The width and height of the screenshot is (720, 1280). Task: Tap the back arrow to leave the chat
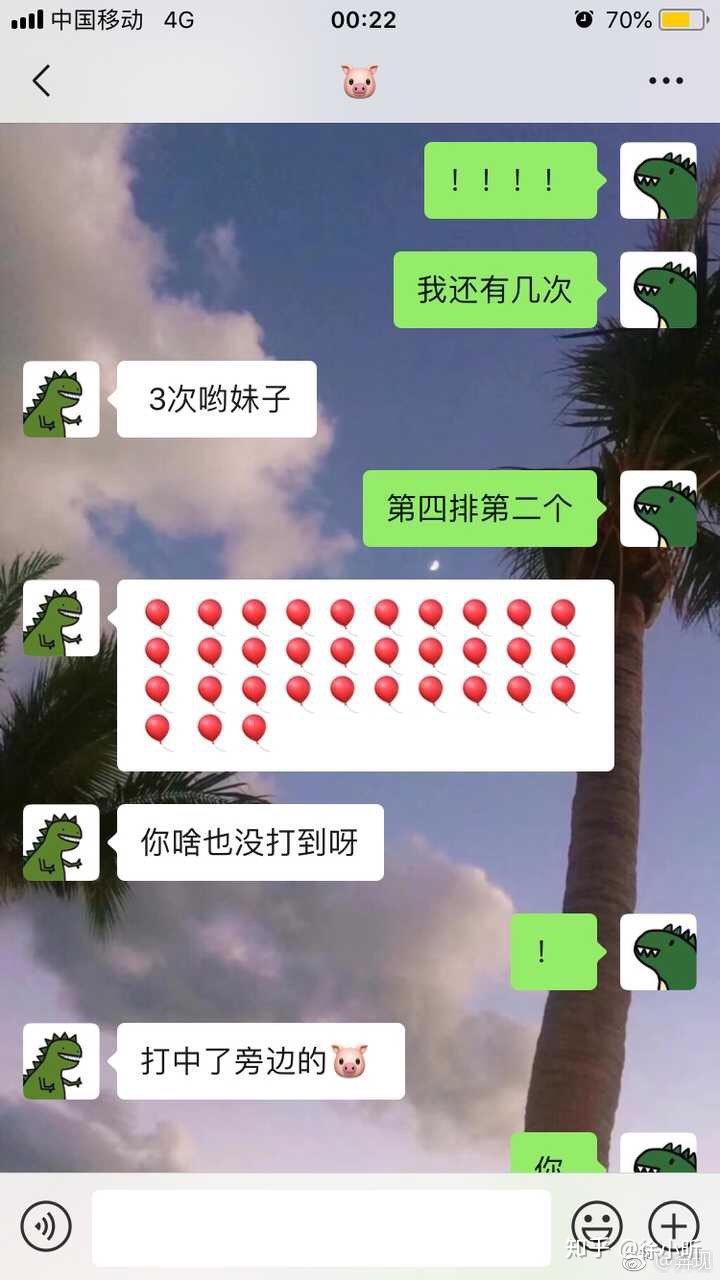(40, 80)
